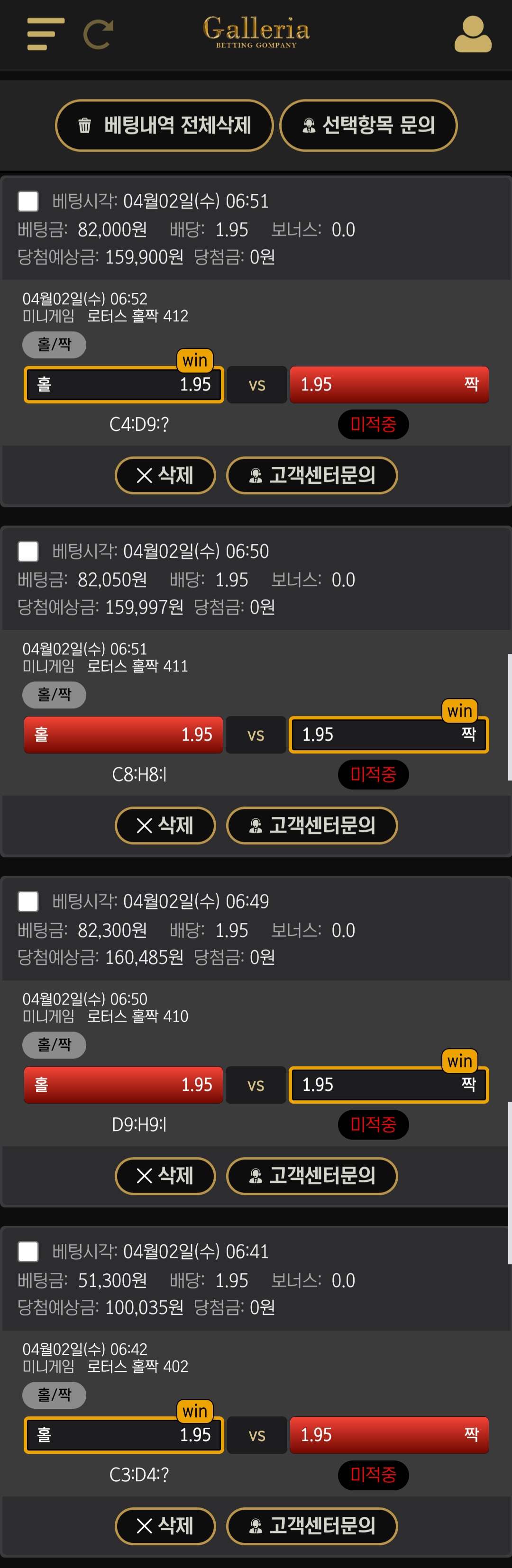Viewport: 512px width, 1568px height.
Task: Tap 고객센터문의 for round 402 bet
Action: pos(312,1525)
